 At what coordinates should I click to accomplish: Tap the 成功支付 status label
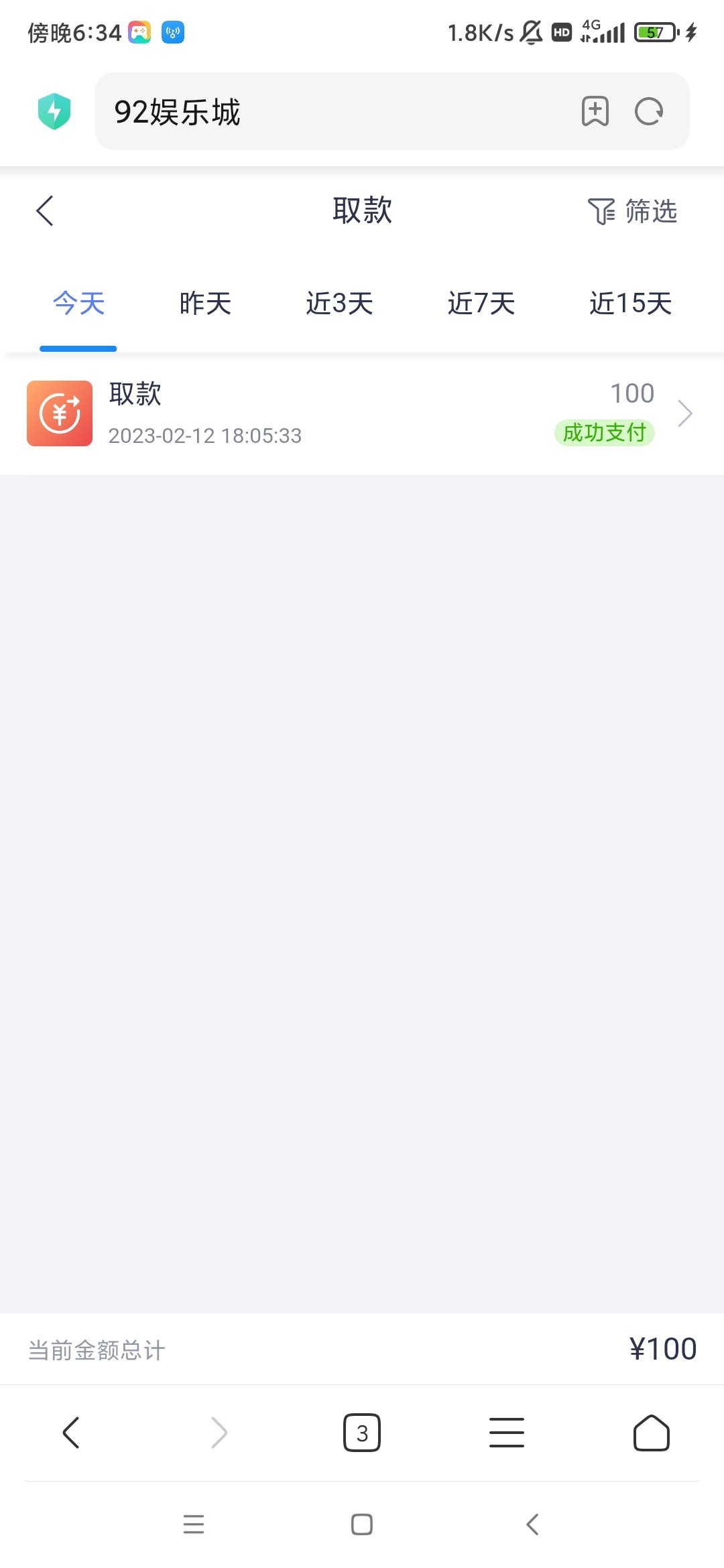tap(605, 433)
